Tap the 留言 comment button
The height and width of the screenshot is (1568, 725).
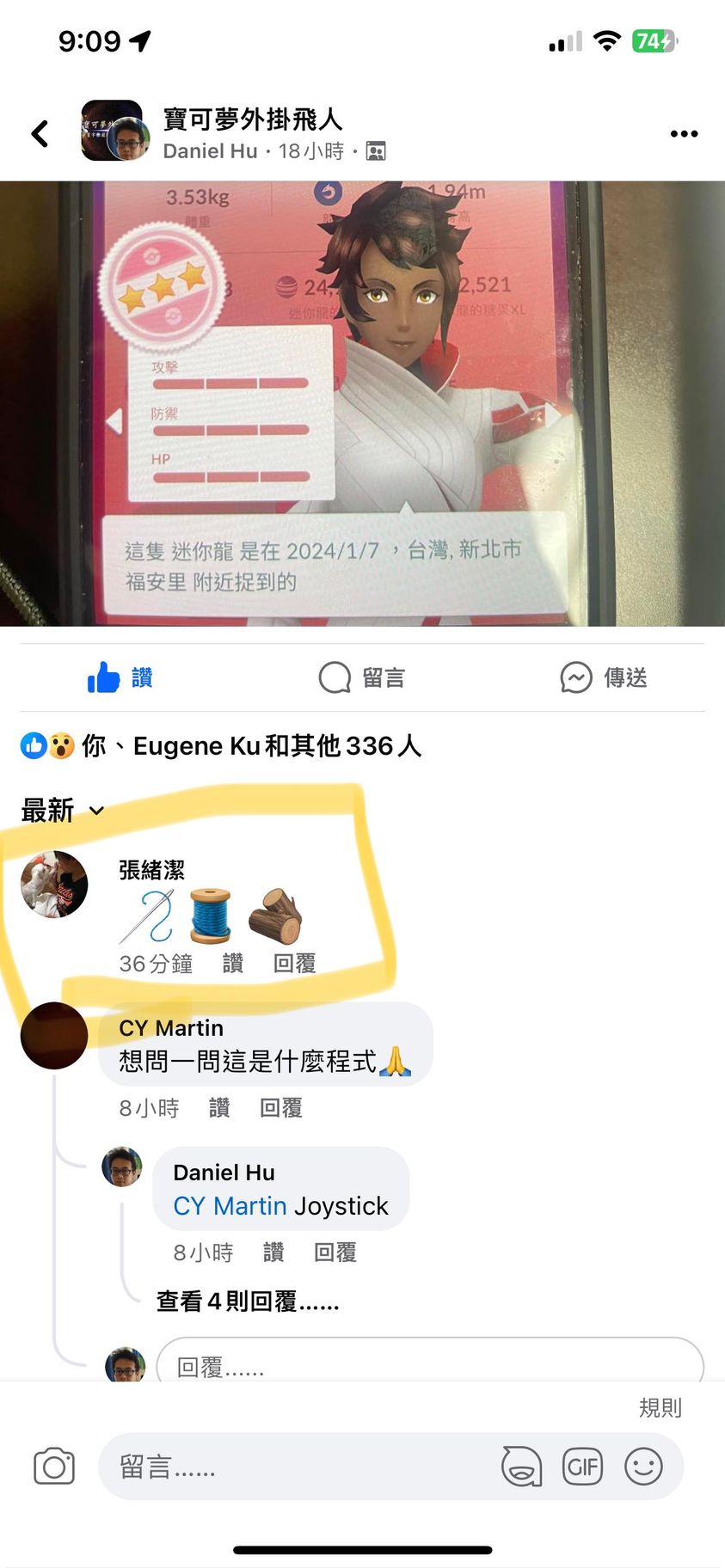click(x=361, y=677)
